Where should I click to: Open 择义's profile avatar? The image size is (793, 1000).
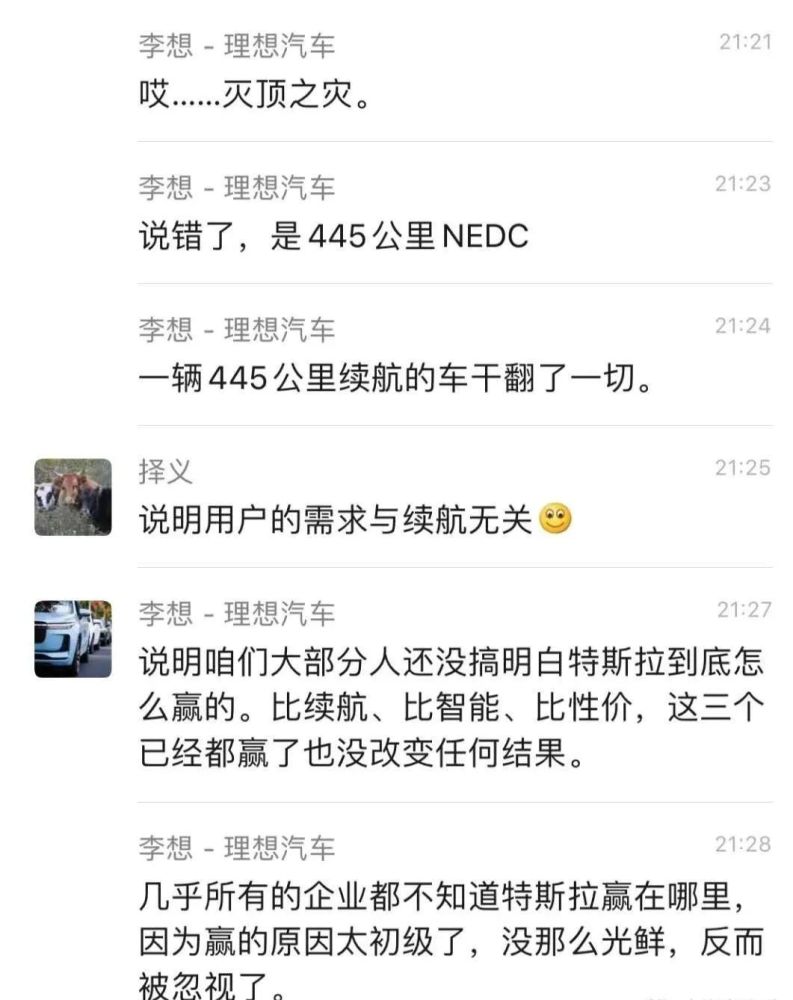click(x=73, y=497)
